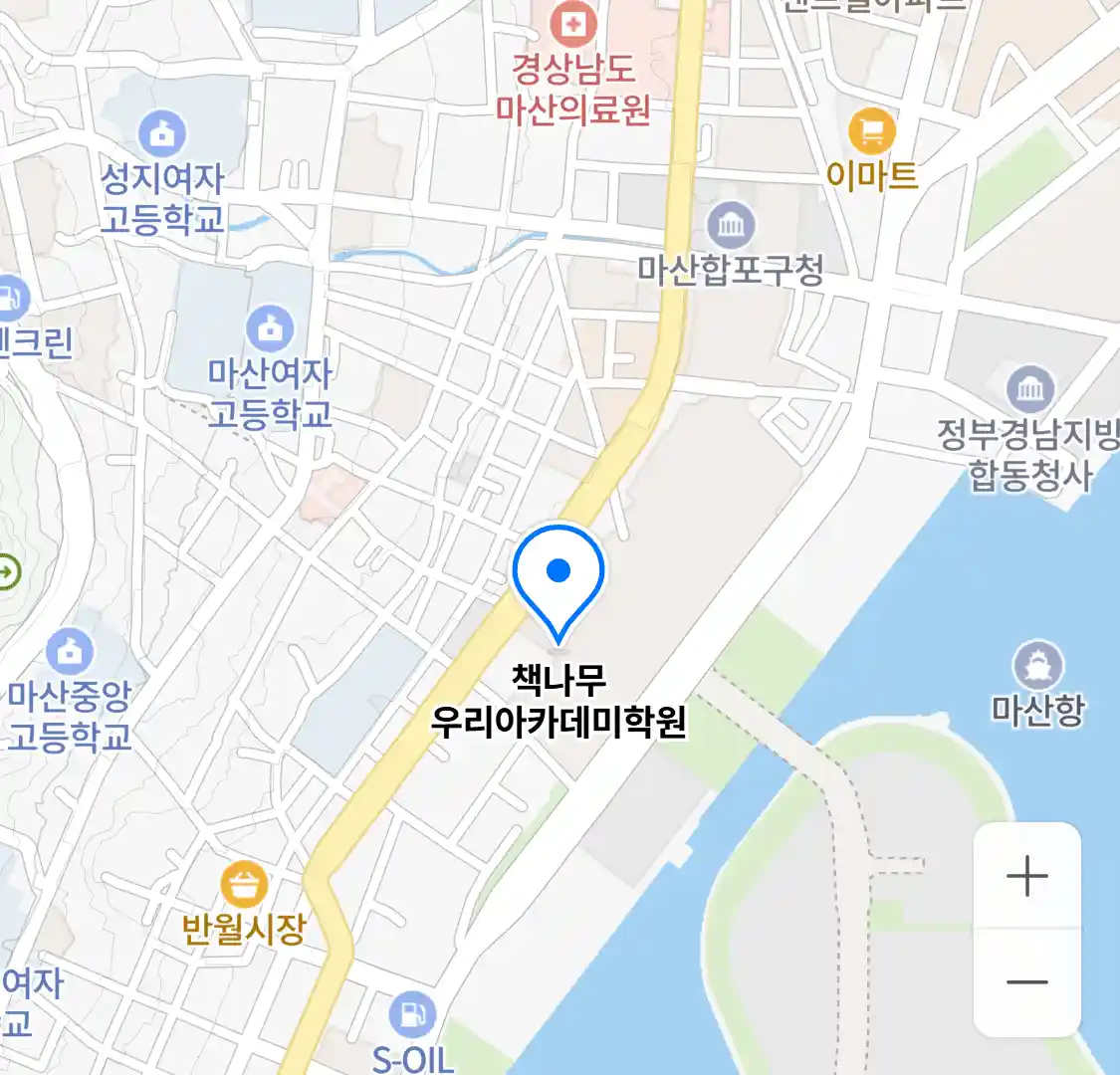This screenshot has width=1120, height=1075.
Task: Open the 정부경남지방합동청사 marker
Action: coord(1030,390)
